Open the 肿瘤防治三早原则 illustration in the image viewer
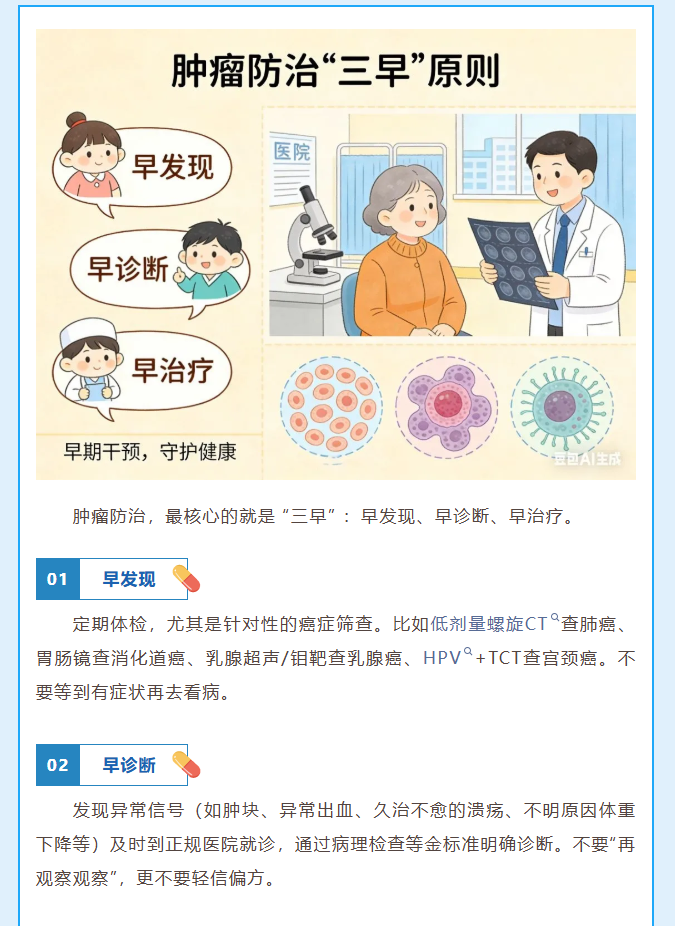 pos(336,254)
